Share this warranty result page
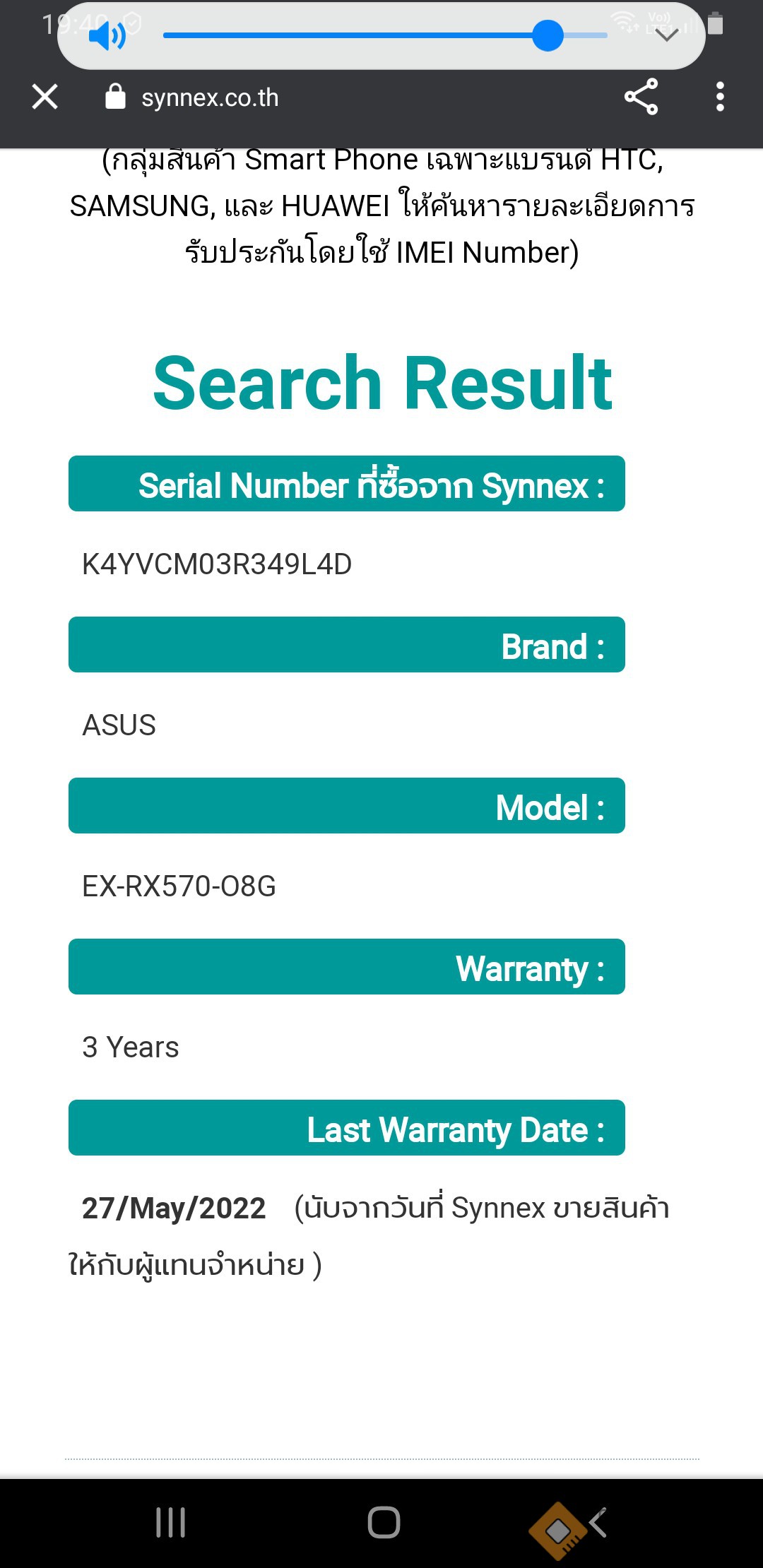Viewport: 763px width, 1568px height. click(x=641, y=97)
